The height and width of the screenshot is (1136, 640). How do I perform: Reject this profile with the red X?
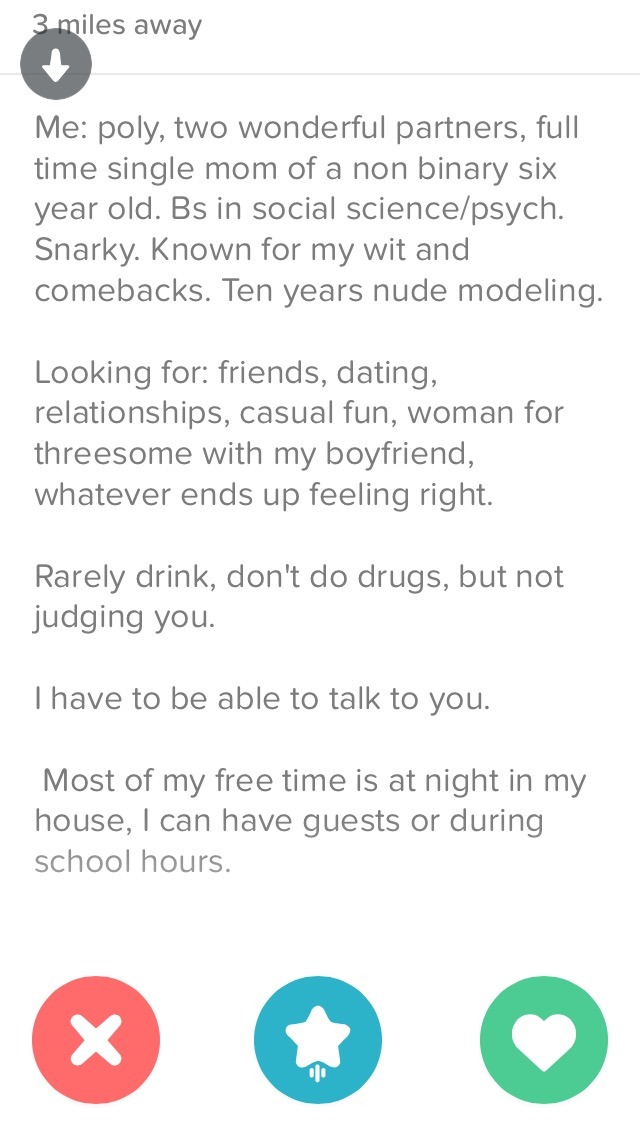(96, 1039)
